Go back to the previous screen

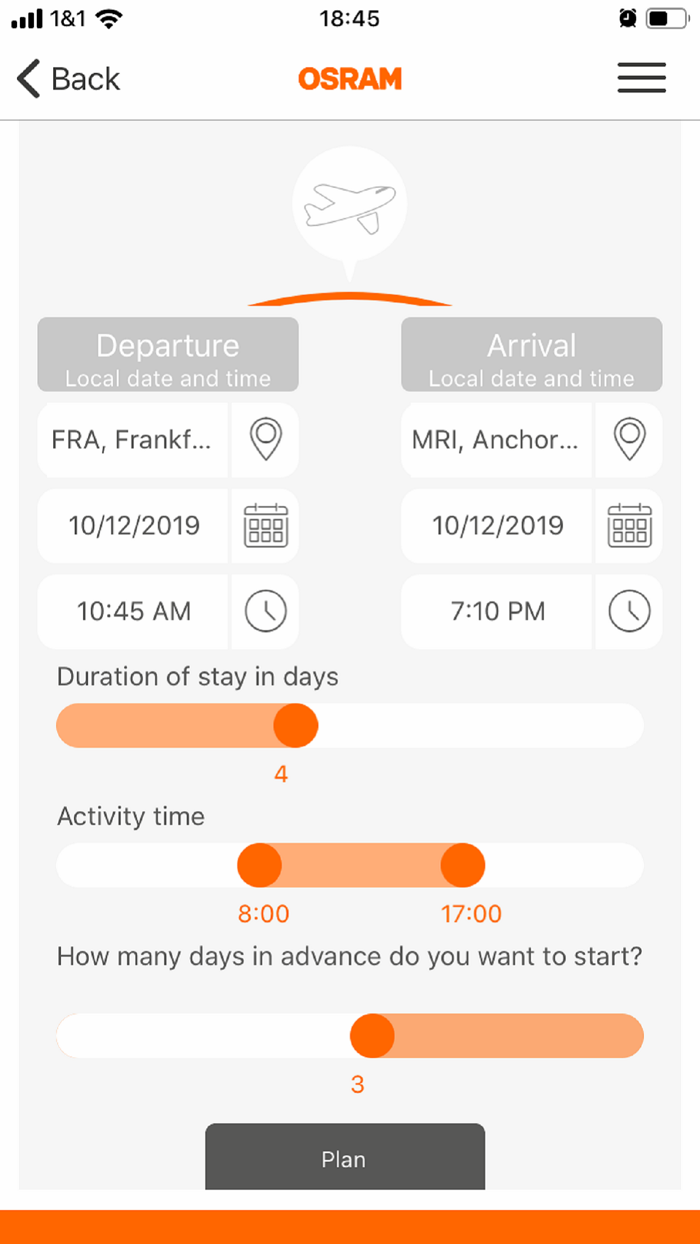point(68,79)
